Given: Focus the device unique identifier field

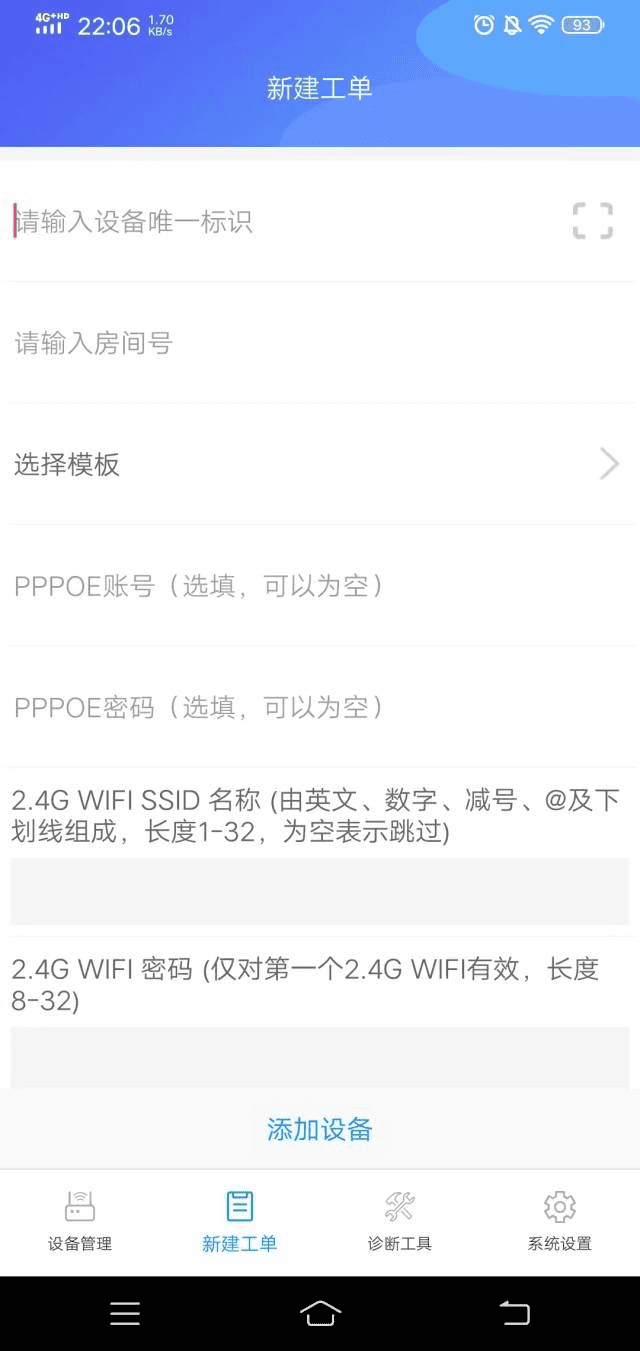Looking at the screenshot, I should pyautogui.click(x=280, y=222).
